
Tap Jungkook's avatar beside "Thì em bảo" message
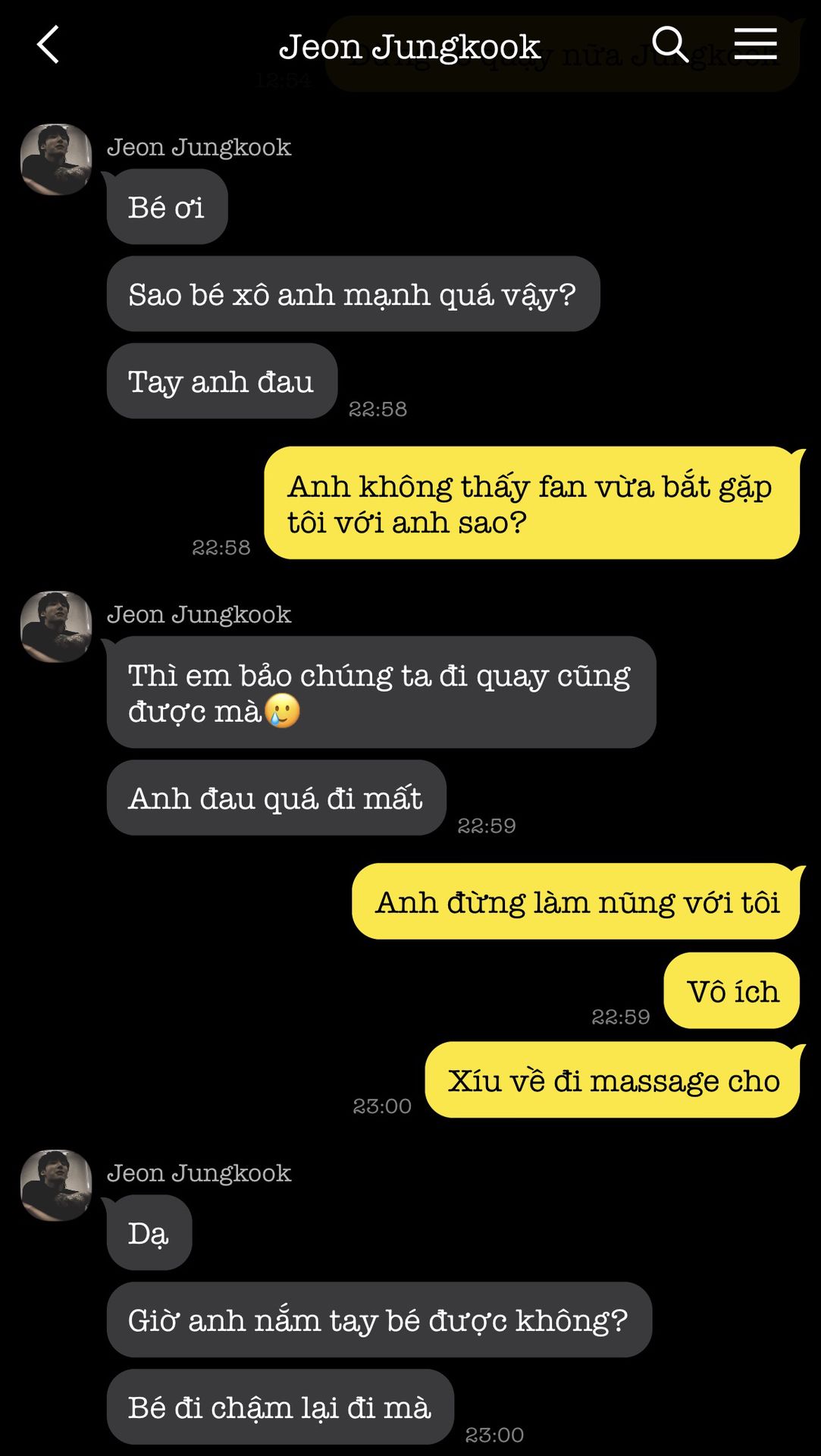[56, 626]
